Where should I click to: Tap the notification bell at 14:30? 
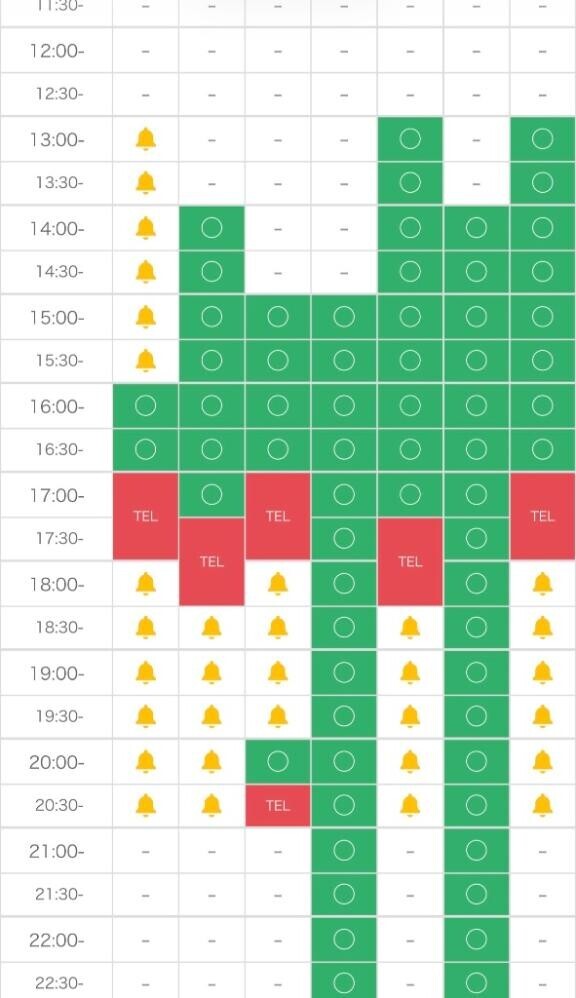click(x=146, y=272)
